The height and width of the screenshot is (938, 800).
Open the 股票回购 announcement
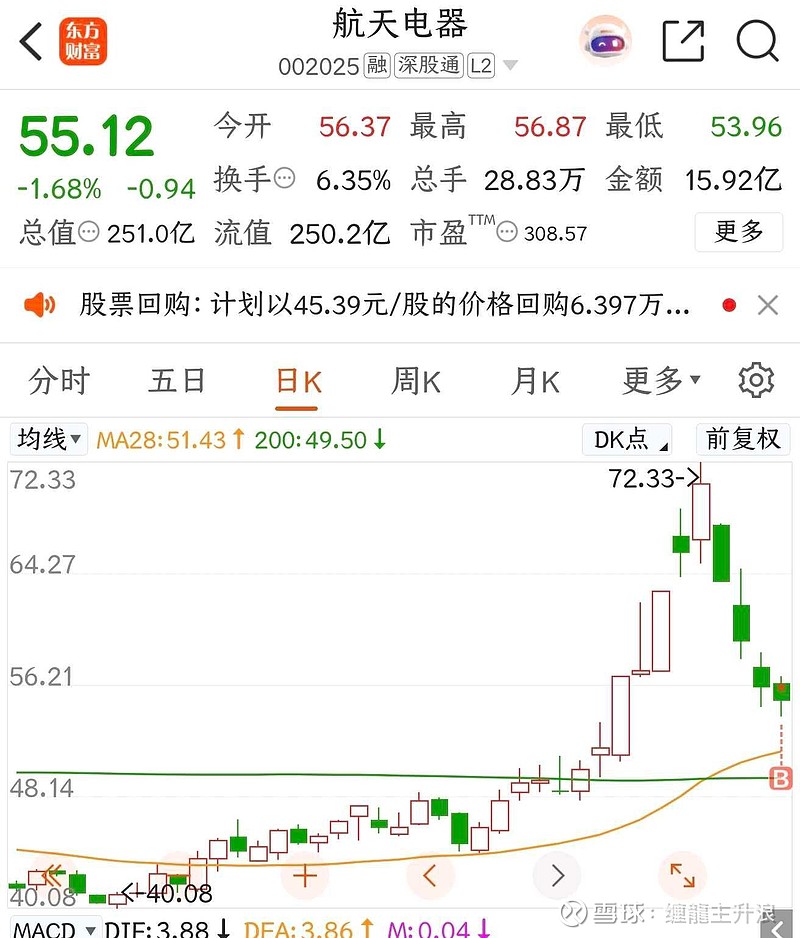pyautogui.click(x=384, y=305)
